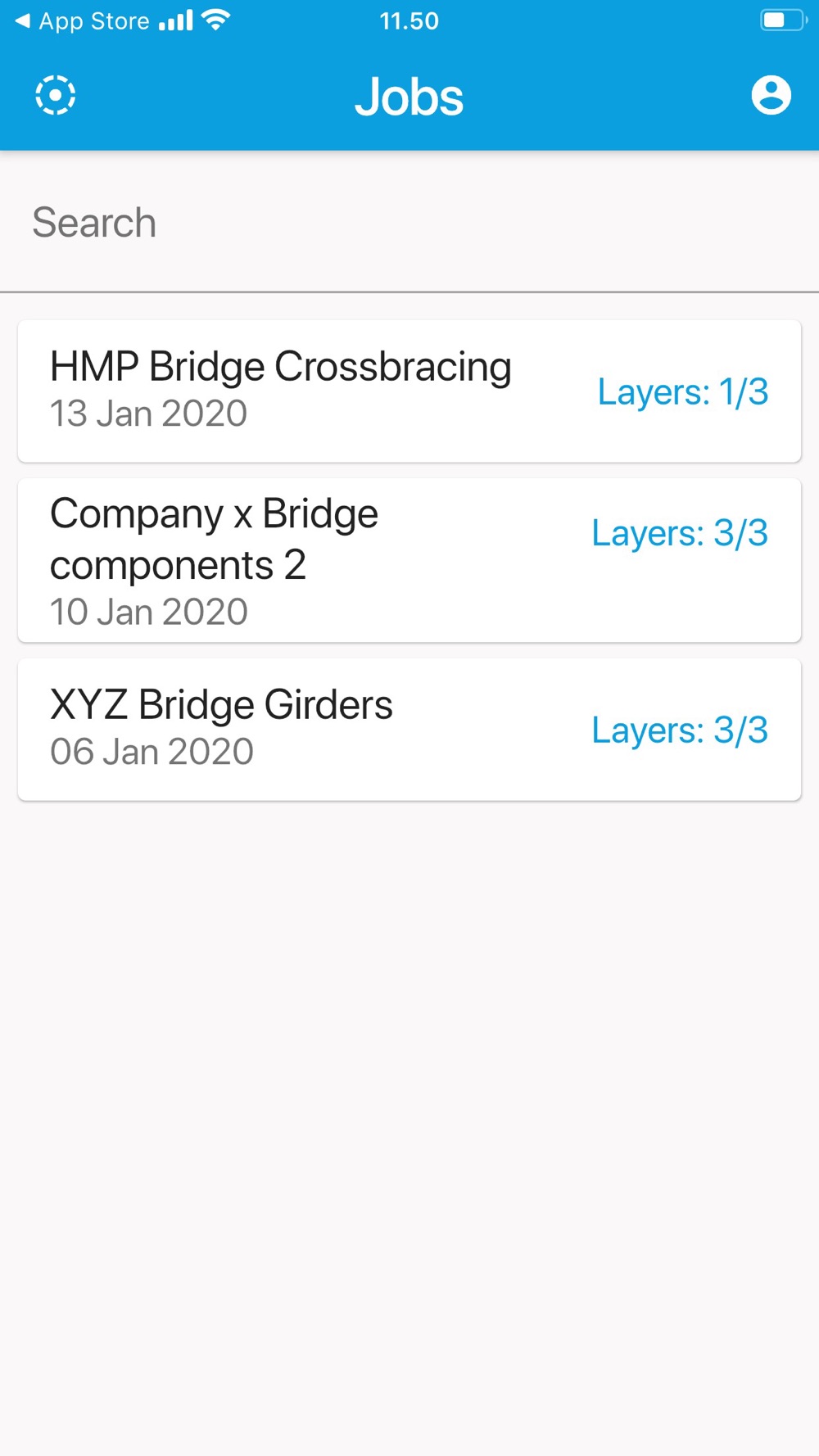The width and height of the screenshot is (819, 1456).
Task: Open the HMP Bridge Crossbracing job
Action: (x=409, y=391)
